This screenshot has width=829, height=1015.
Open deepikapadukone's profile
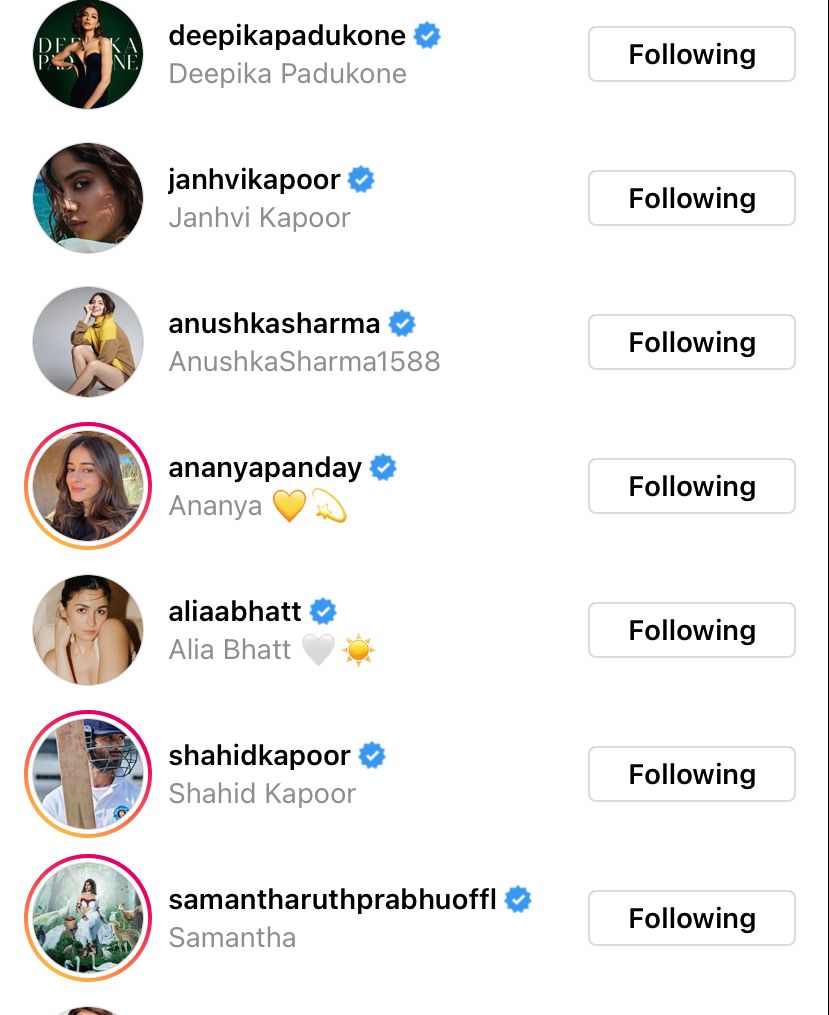(x=287, y=37)
